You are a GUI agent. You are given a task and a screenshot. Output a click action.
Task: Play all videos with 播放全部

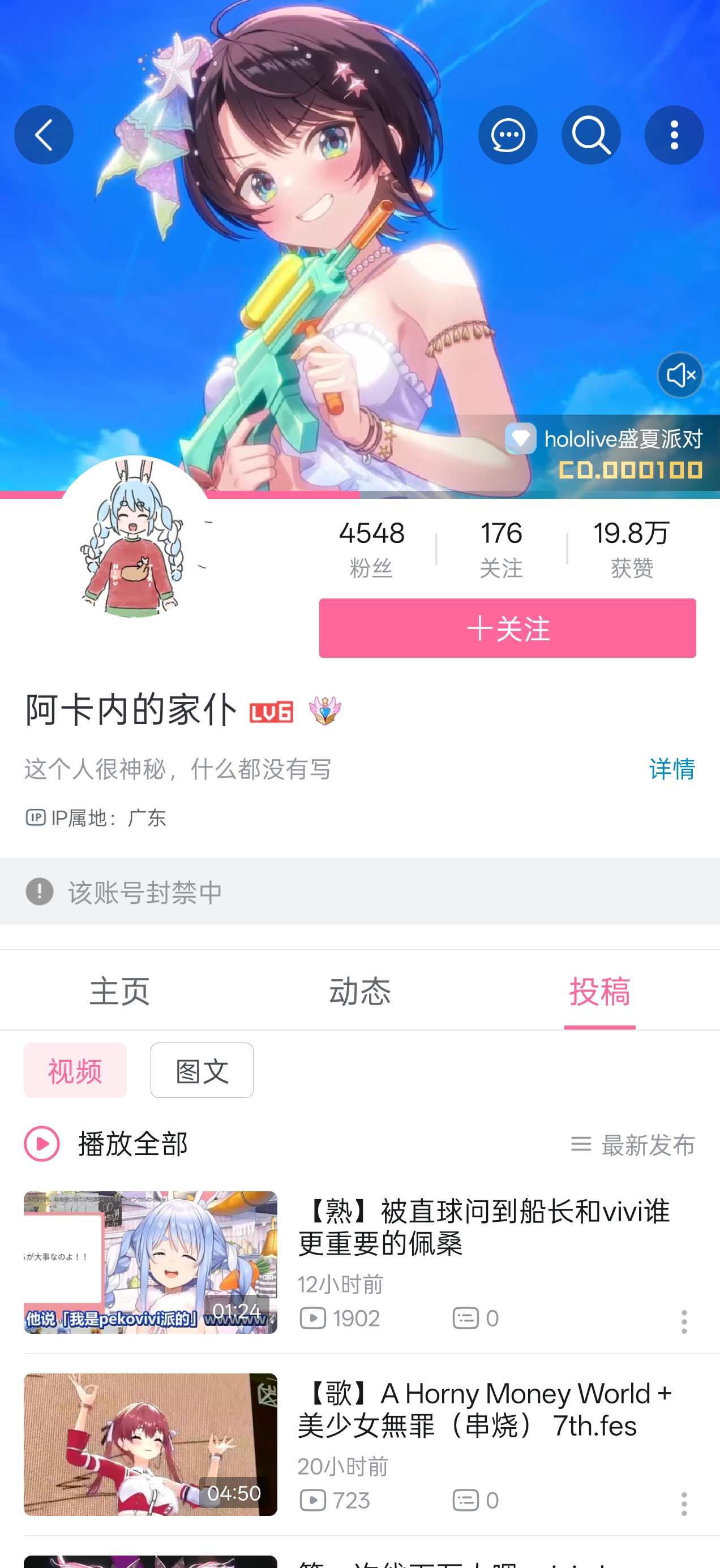(x=106, y=1144)
